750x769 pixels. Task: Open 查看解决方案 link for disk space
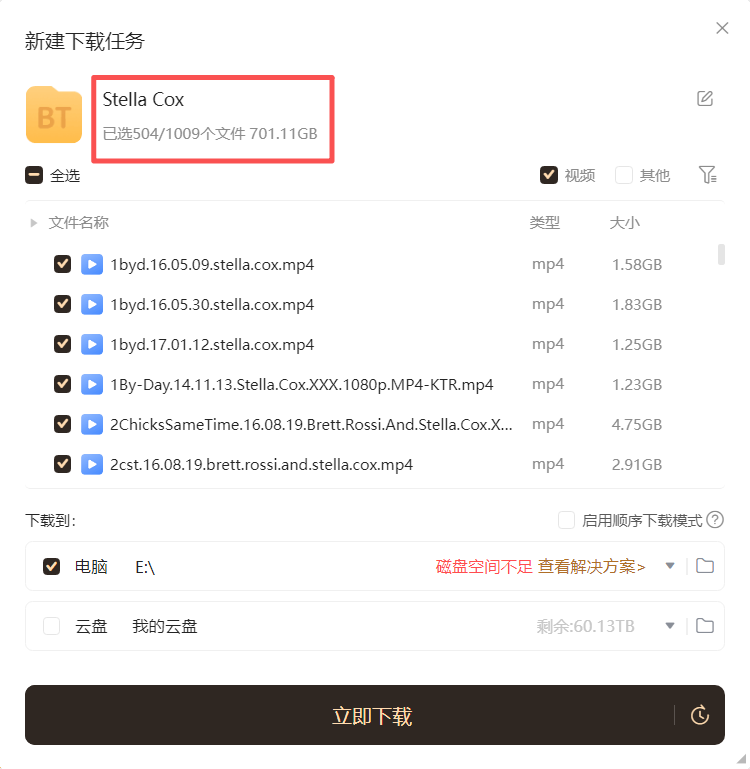592,567
